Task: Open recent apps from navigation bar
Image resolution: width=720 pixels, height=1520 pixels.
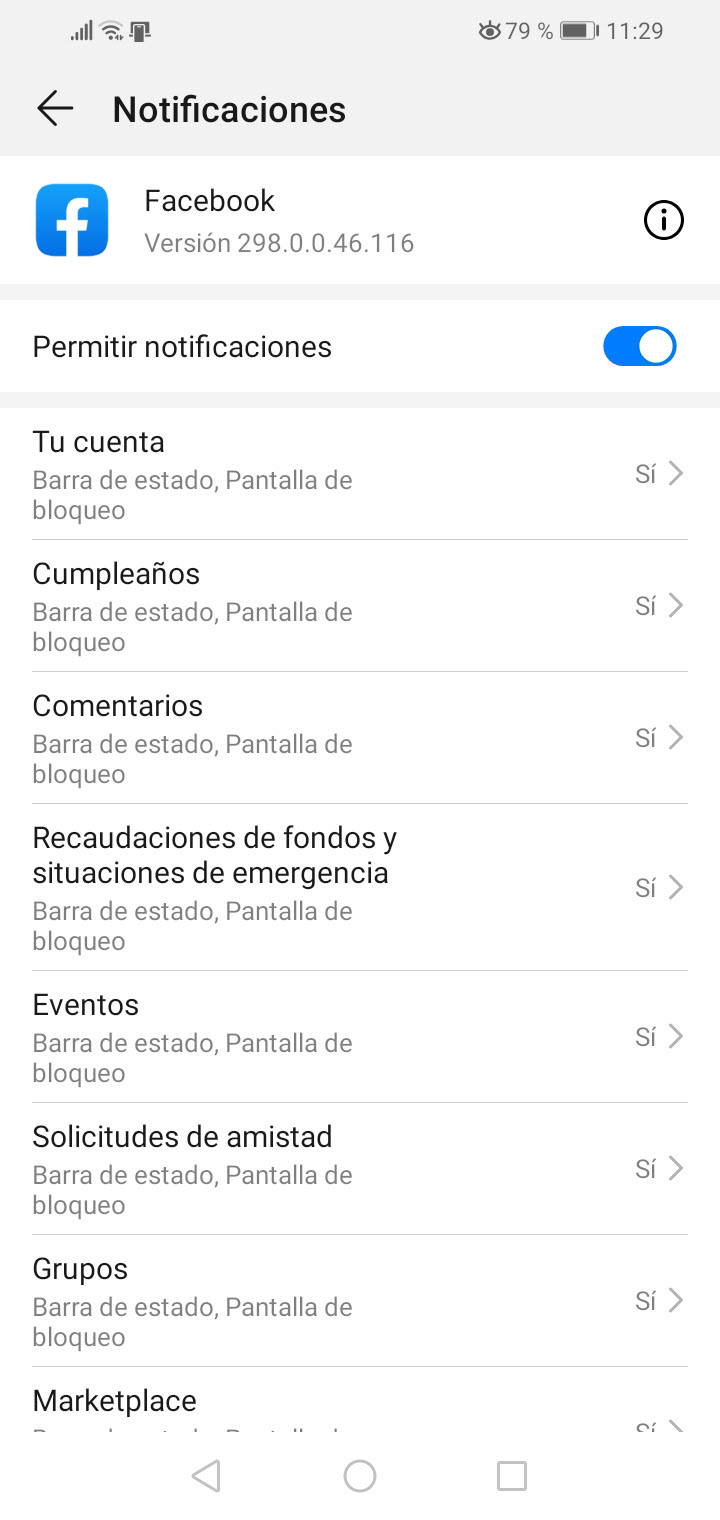Action: 511,1476
